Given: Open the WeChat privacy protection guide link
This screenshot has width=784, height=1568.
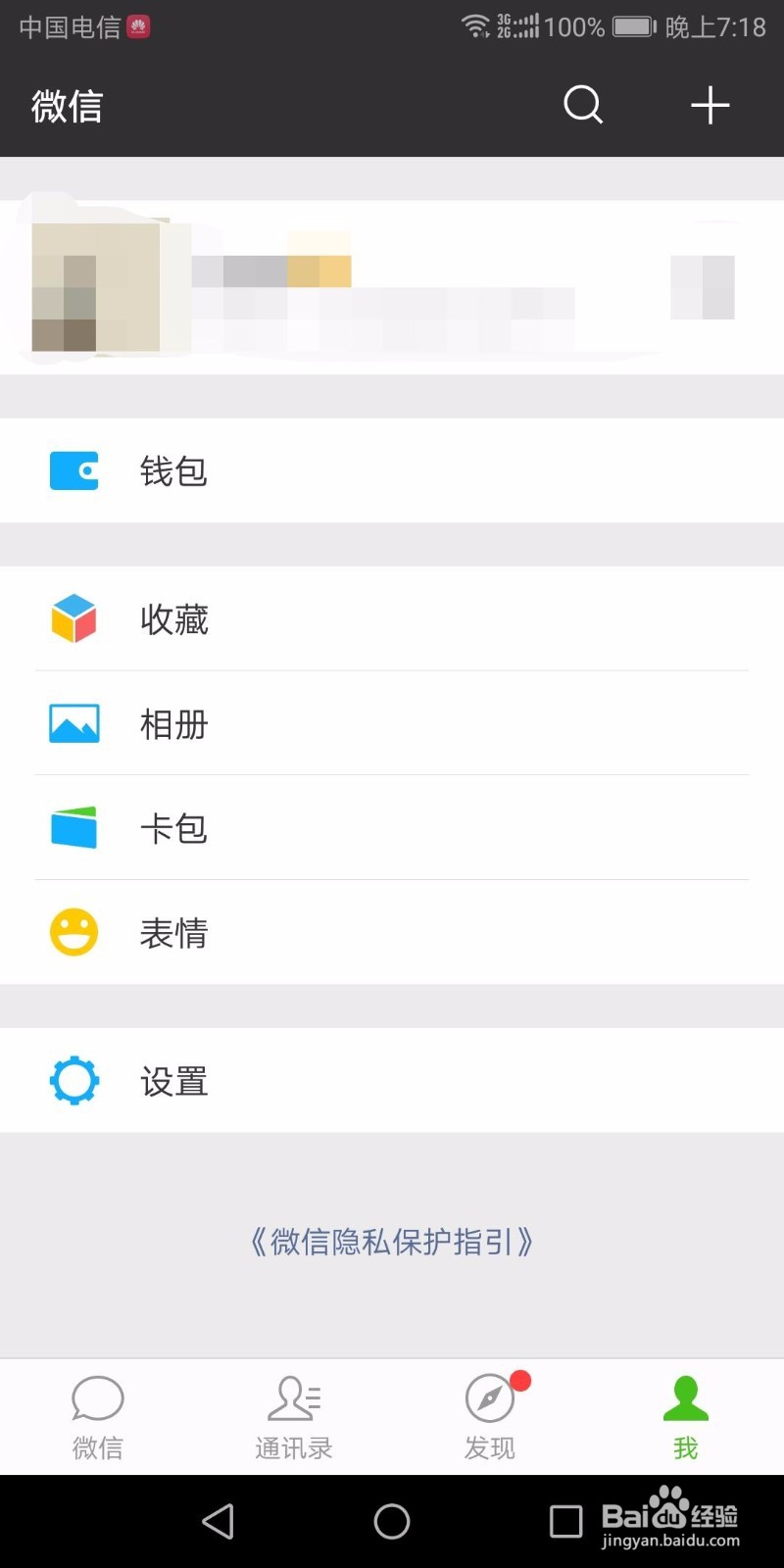Looking at the screenshot, I should (392, 1242).
